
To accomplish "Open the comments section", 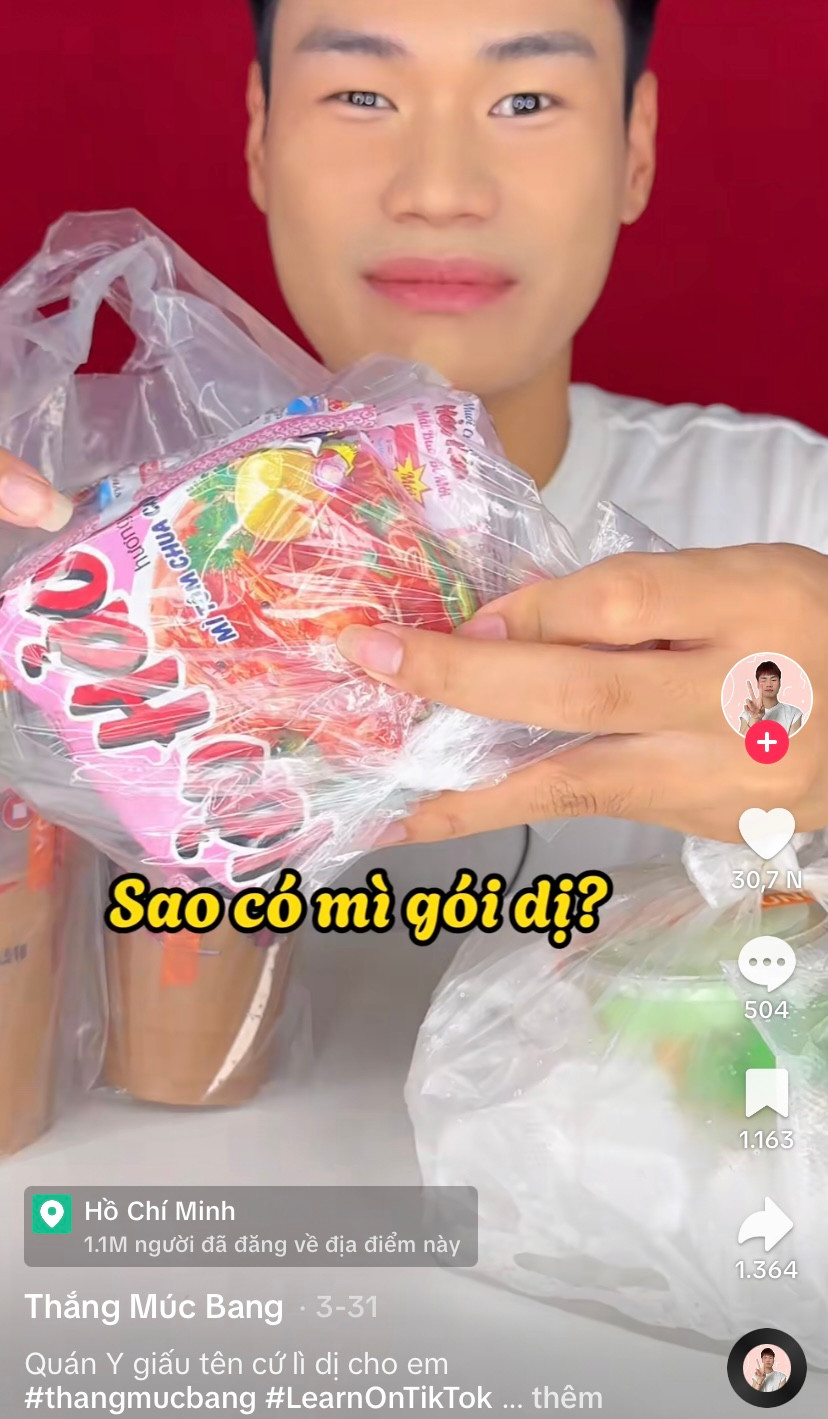I will click(x=766, y=964).
